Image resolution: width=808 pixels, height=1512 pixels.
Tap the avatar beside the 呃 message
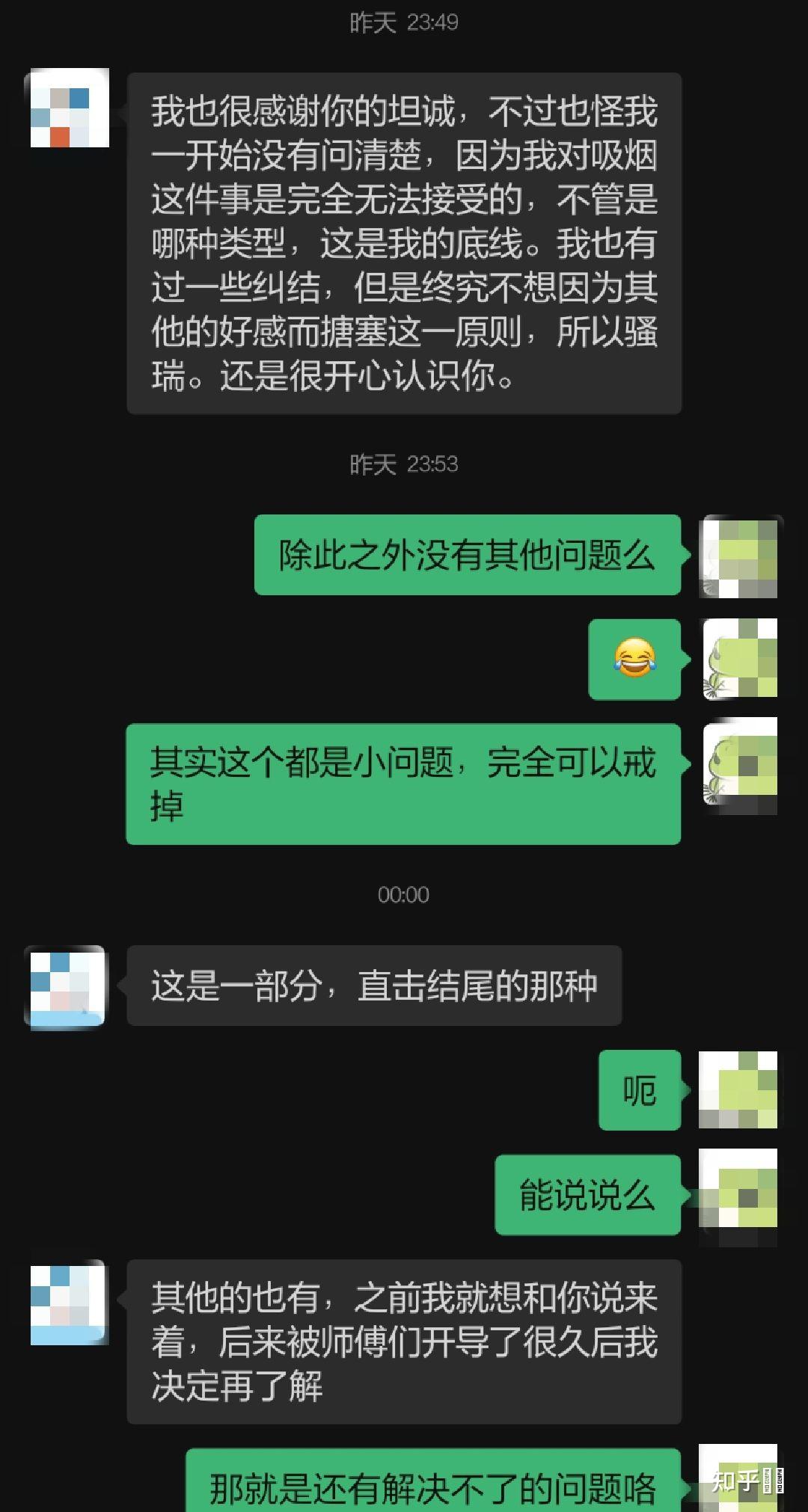click(x=738, y=1090)
